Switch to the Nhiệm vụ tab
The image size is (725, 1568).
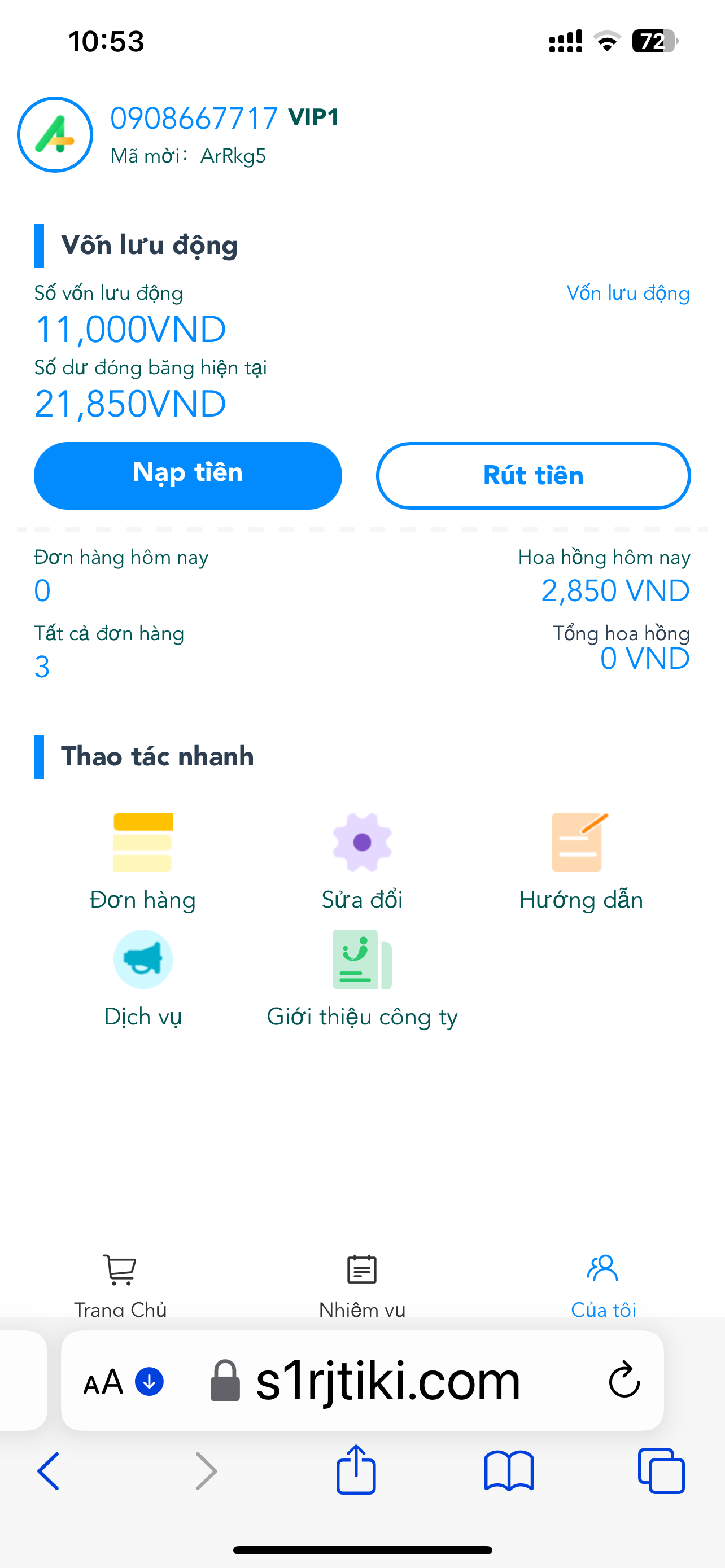[x=361, y=1281]
